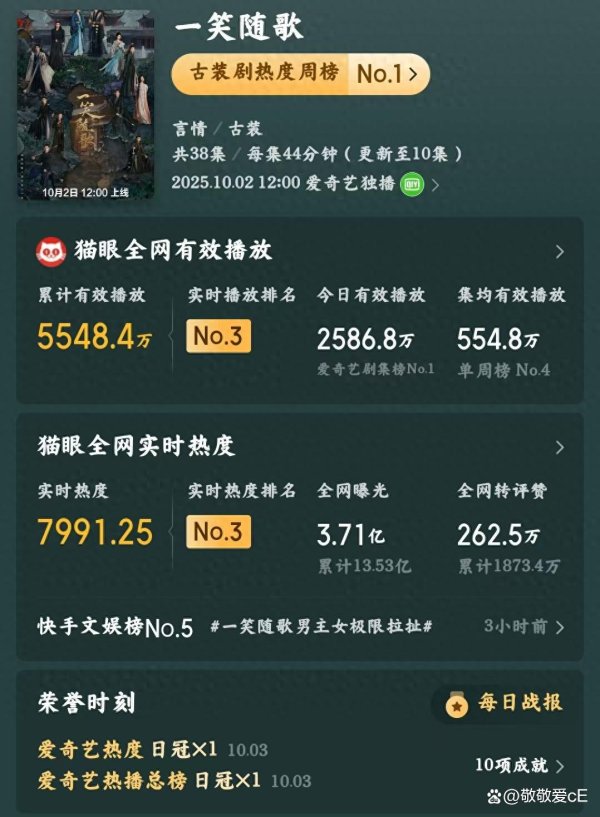Expand the 猫眼全网有效播放 section

coord(559,252)
